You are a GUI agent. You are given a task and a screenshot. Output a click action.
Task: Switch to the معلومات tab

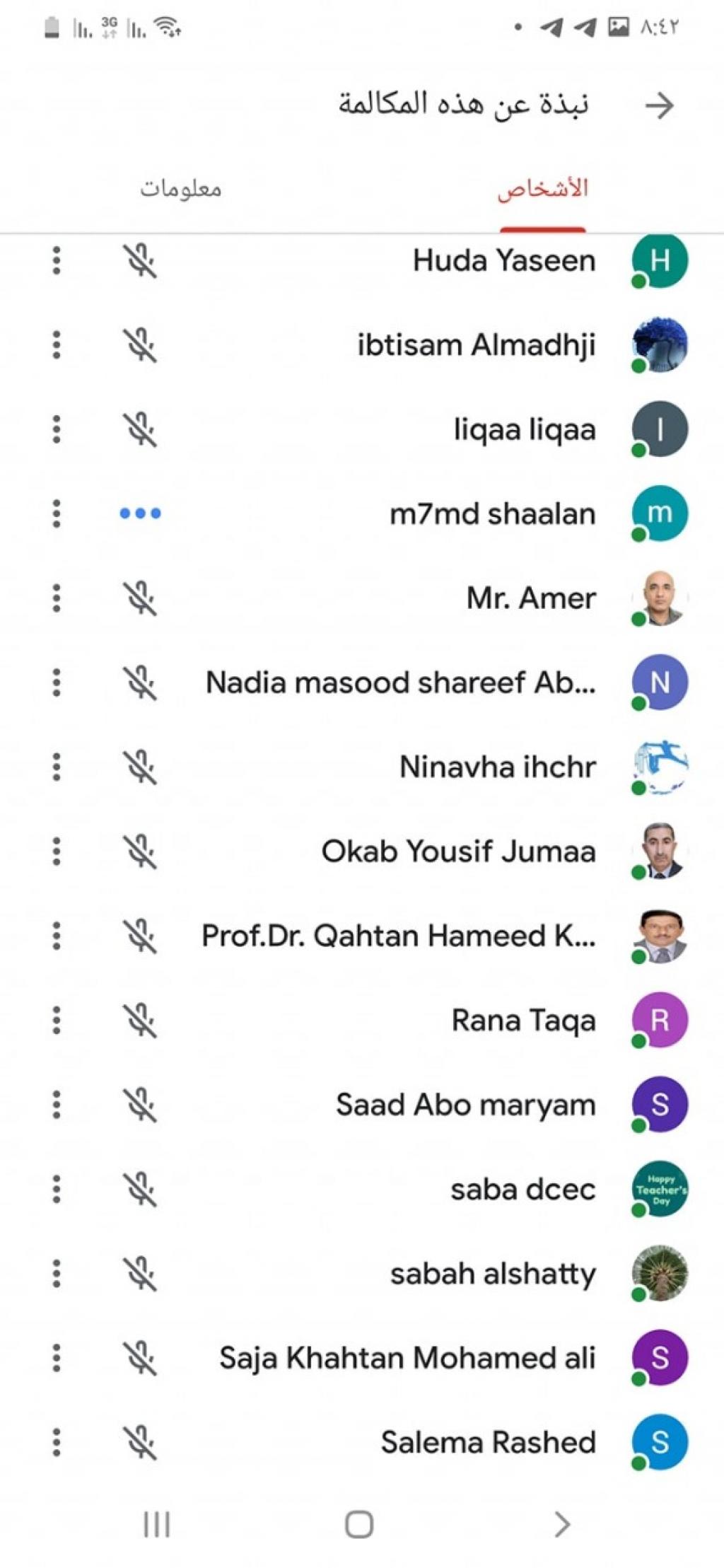point(181,189)
